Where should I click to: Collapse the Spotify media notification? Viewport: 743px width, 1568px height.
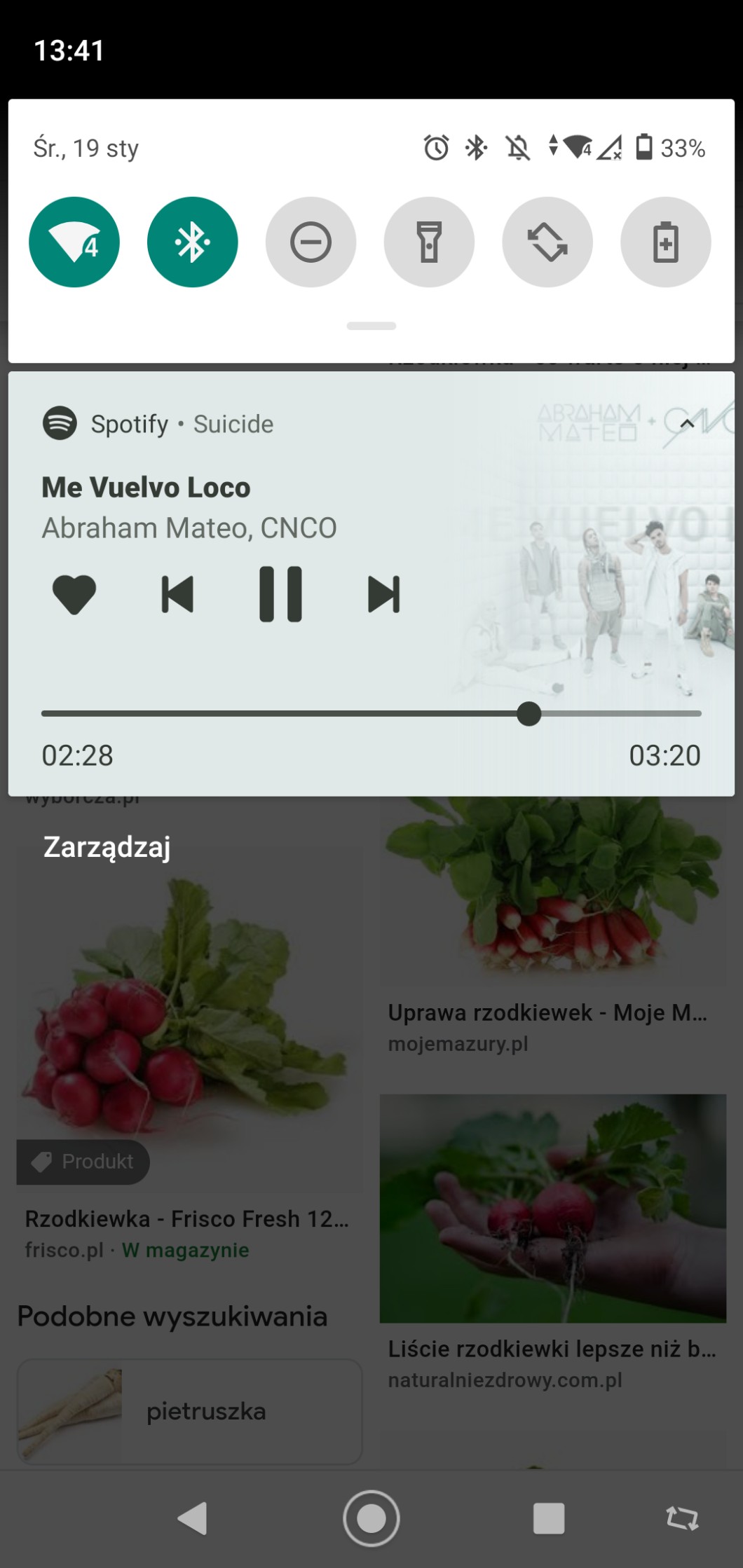687,423
